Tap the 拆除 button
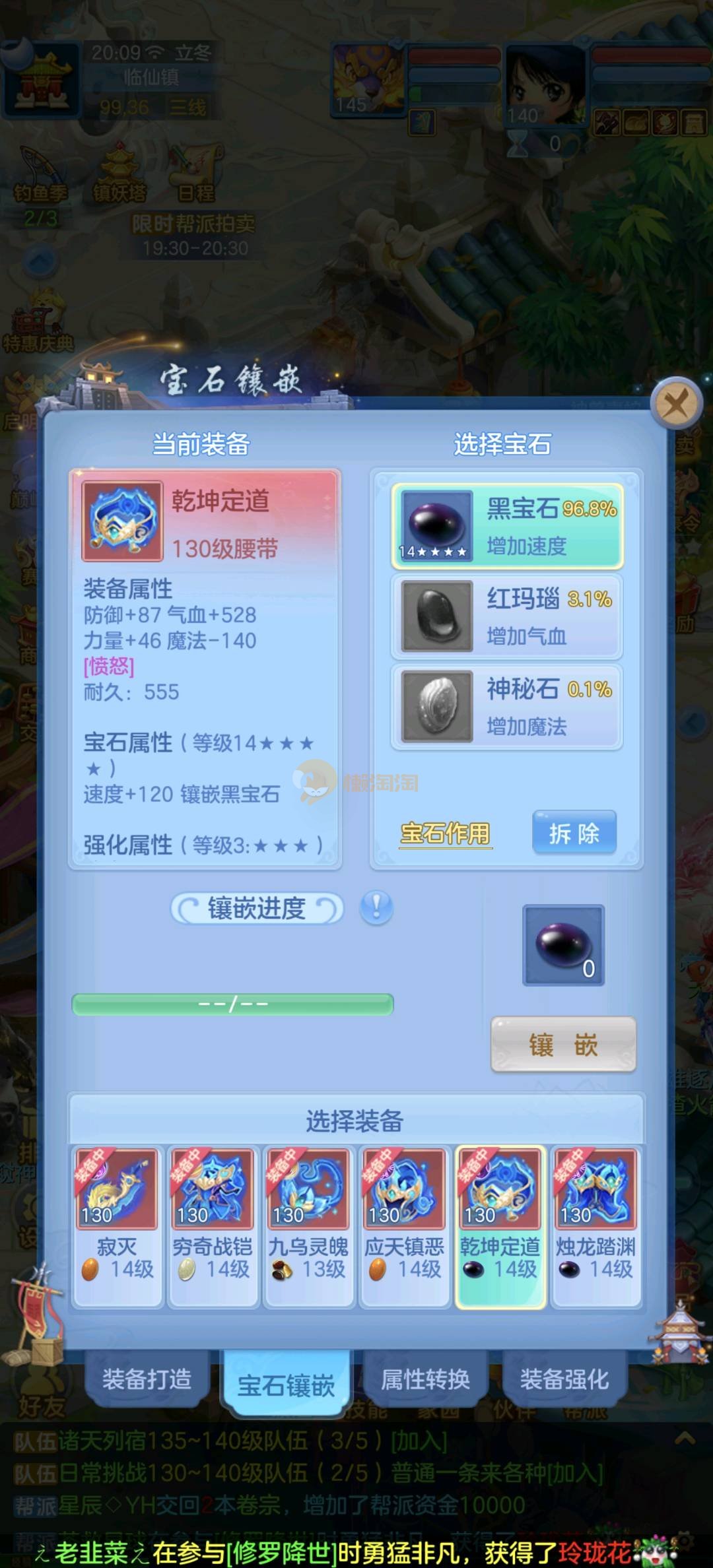The image size is (713, 1568). tap(574, 833)
